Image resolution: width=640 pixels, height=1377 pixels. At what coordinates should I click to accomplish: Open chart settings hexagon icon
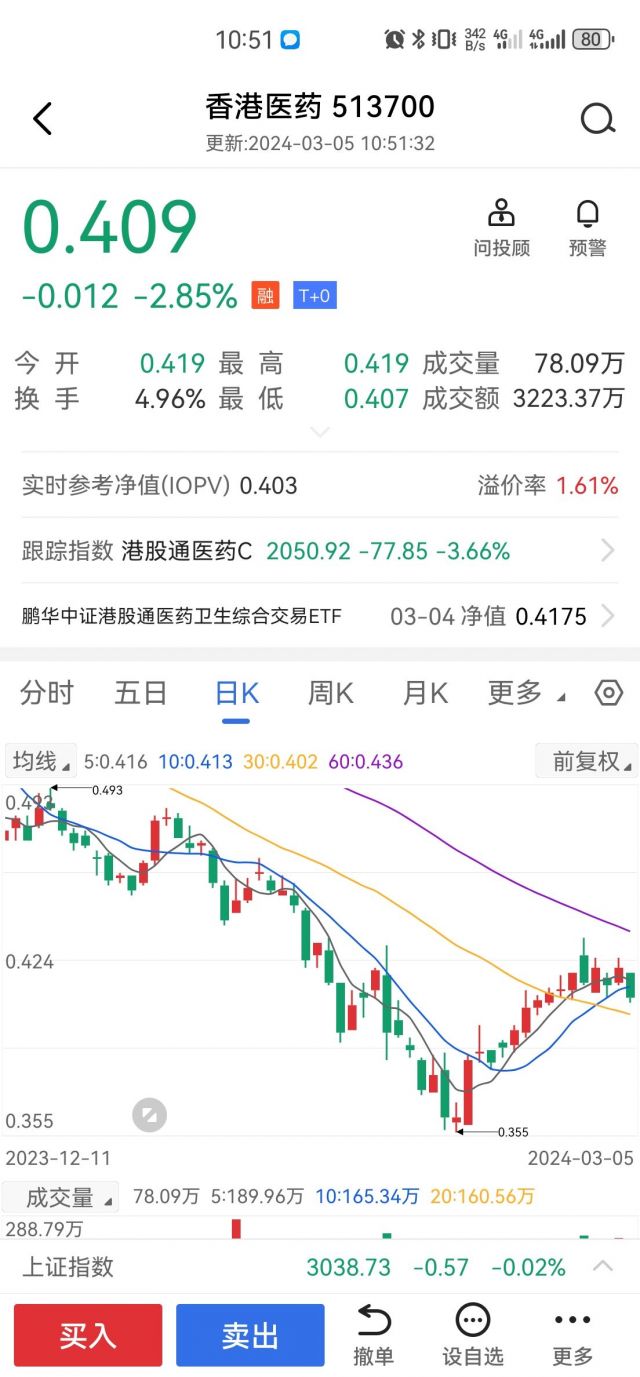coord(609,692)
